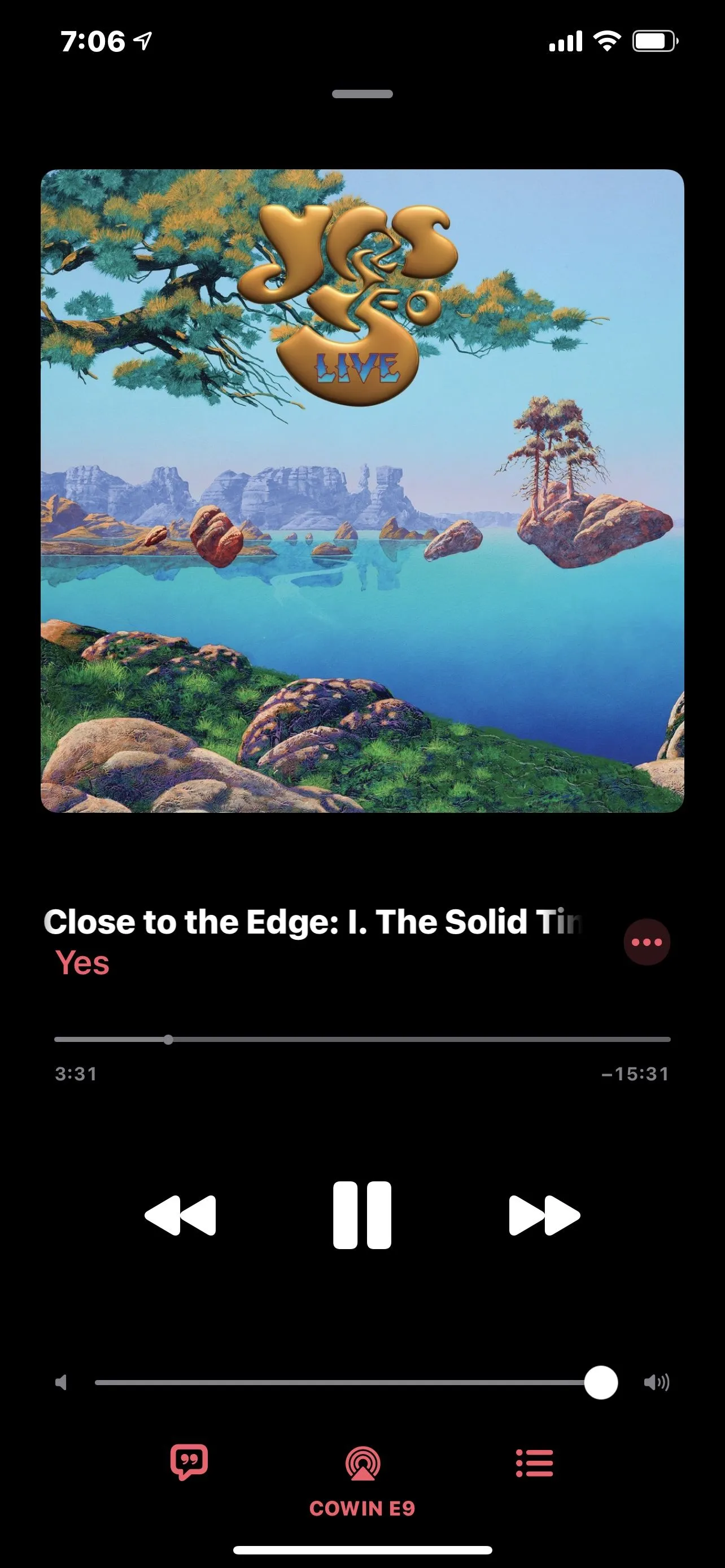Tap the song progress bar to seek
725x1568 pixels.
(x=362, y=1040)
